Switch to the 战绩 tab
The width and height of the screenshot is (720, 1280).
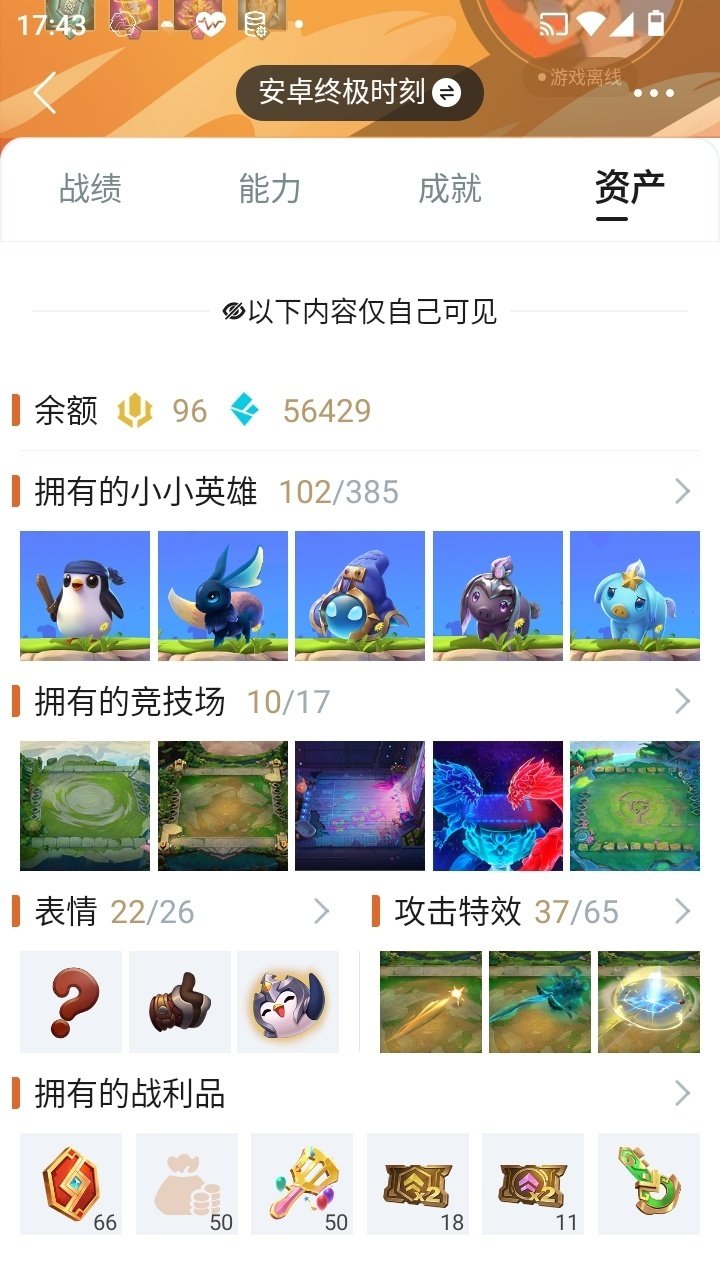(x=88, y=189)
